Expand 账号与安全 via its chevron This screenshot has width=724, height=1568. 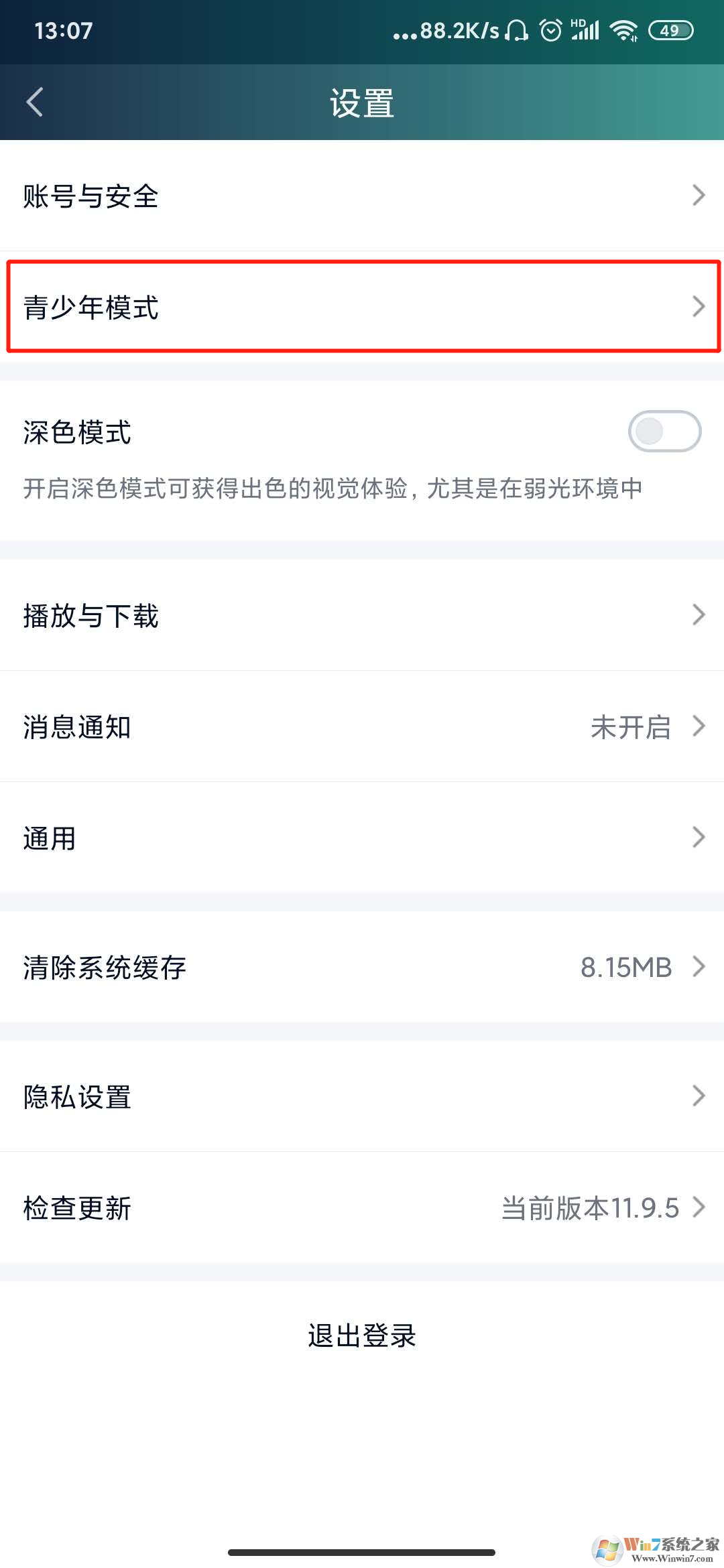(x=700, y=196)
